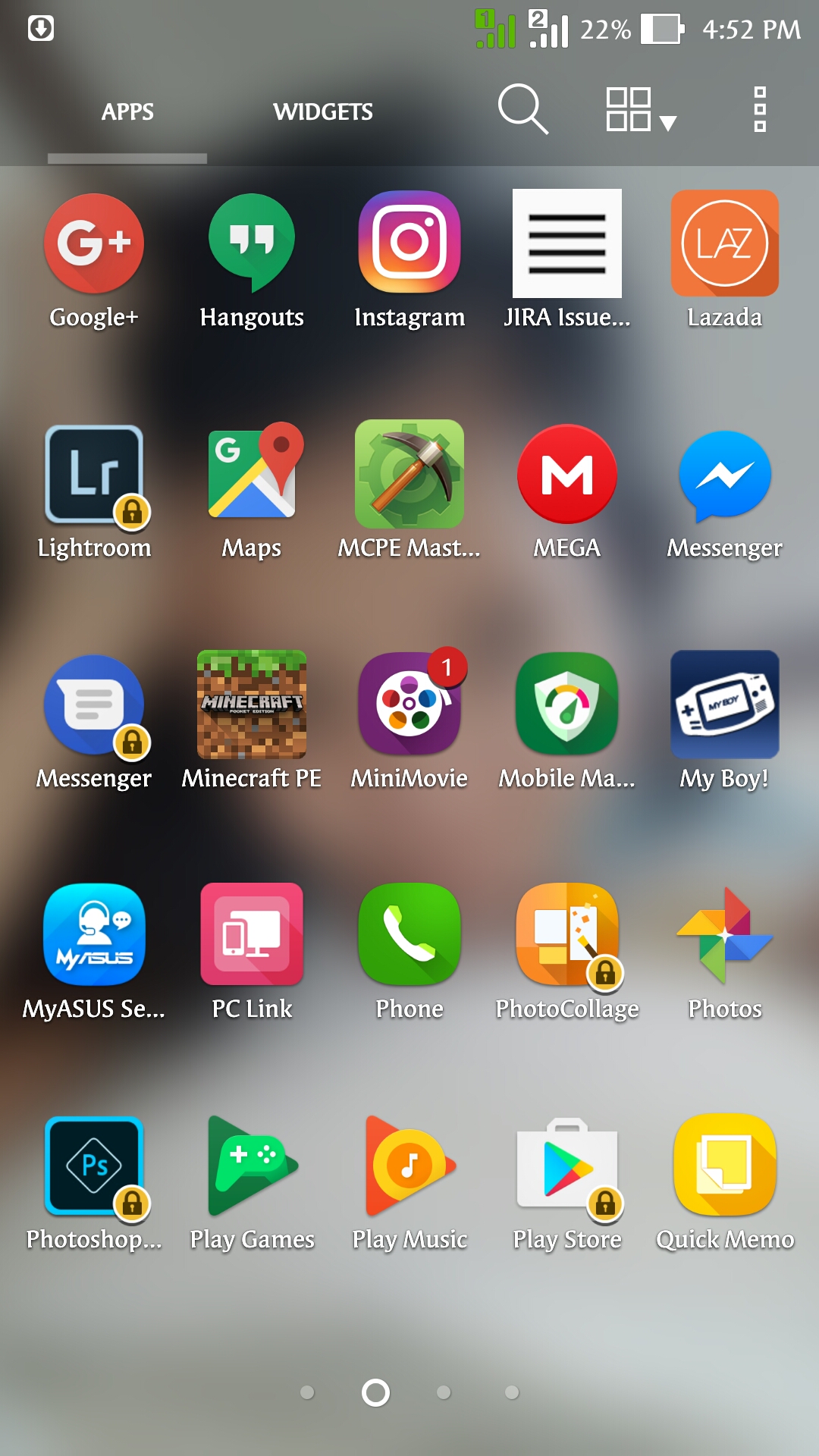Viewport: 819px width, 1456px height.
Task: Open the Lazada shopping app
Action: [725, 244]
